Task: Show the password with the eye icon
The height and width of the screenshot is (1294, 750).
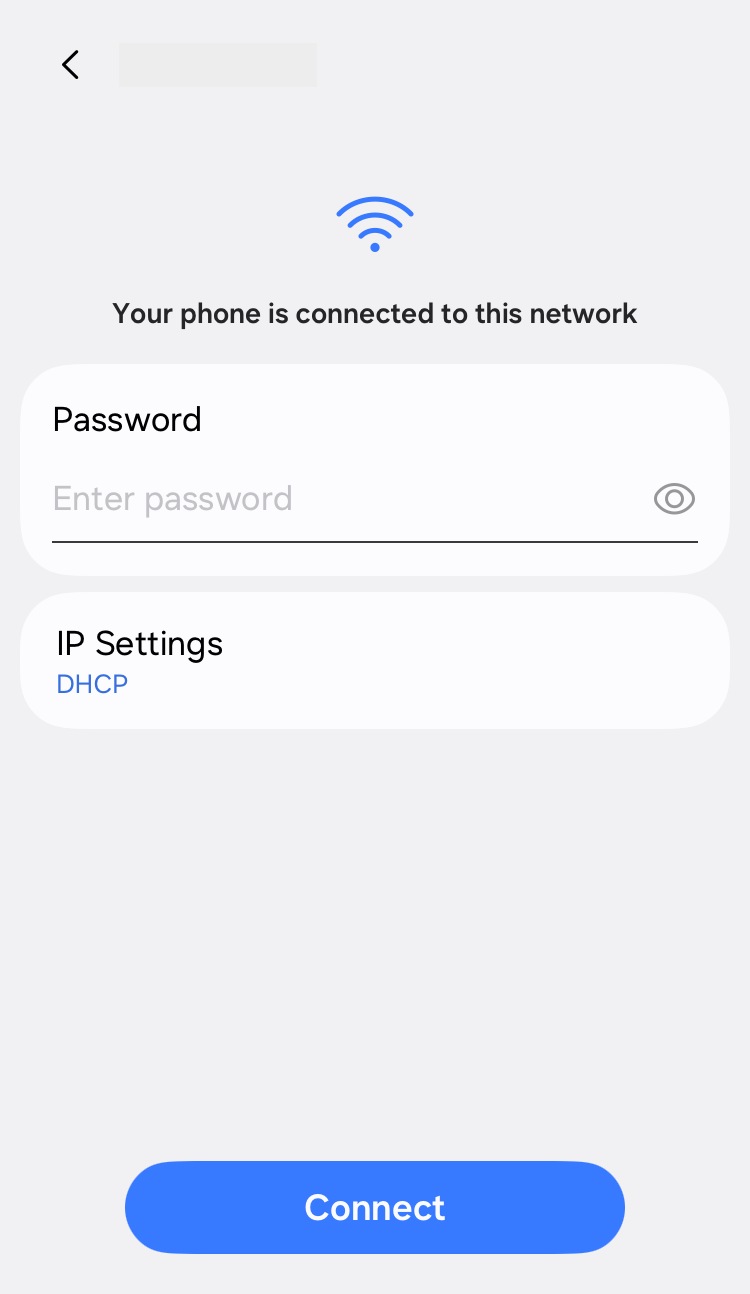Action: [674, 498]
